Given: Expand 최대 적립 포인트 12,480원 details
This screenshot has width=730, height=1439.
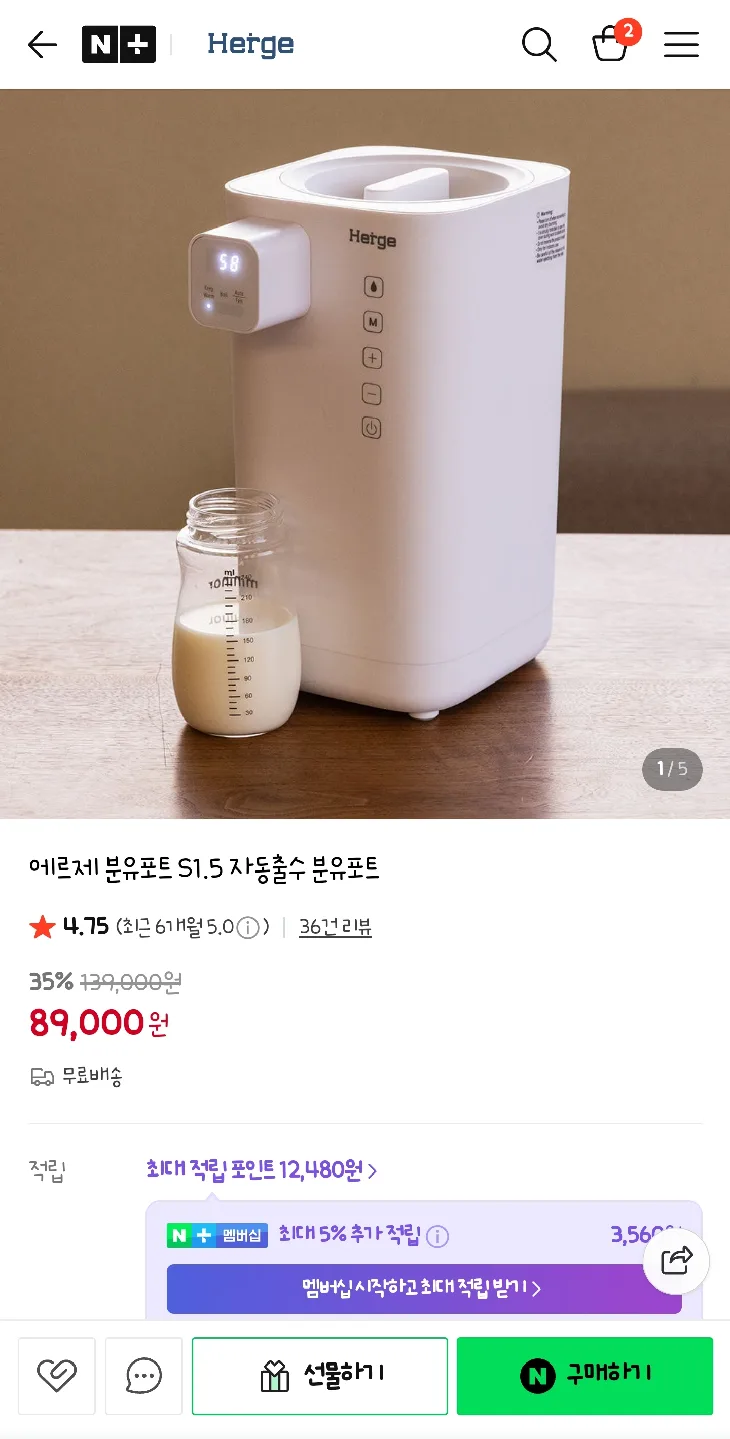Looking at the screenshot, I should click(x=262, y=1170).
